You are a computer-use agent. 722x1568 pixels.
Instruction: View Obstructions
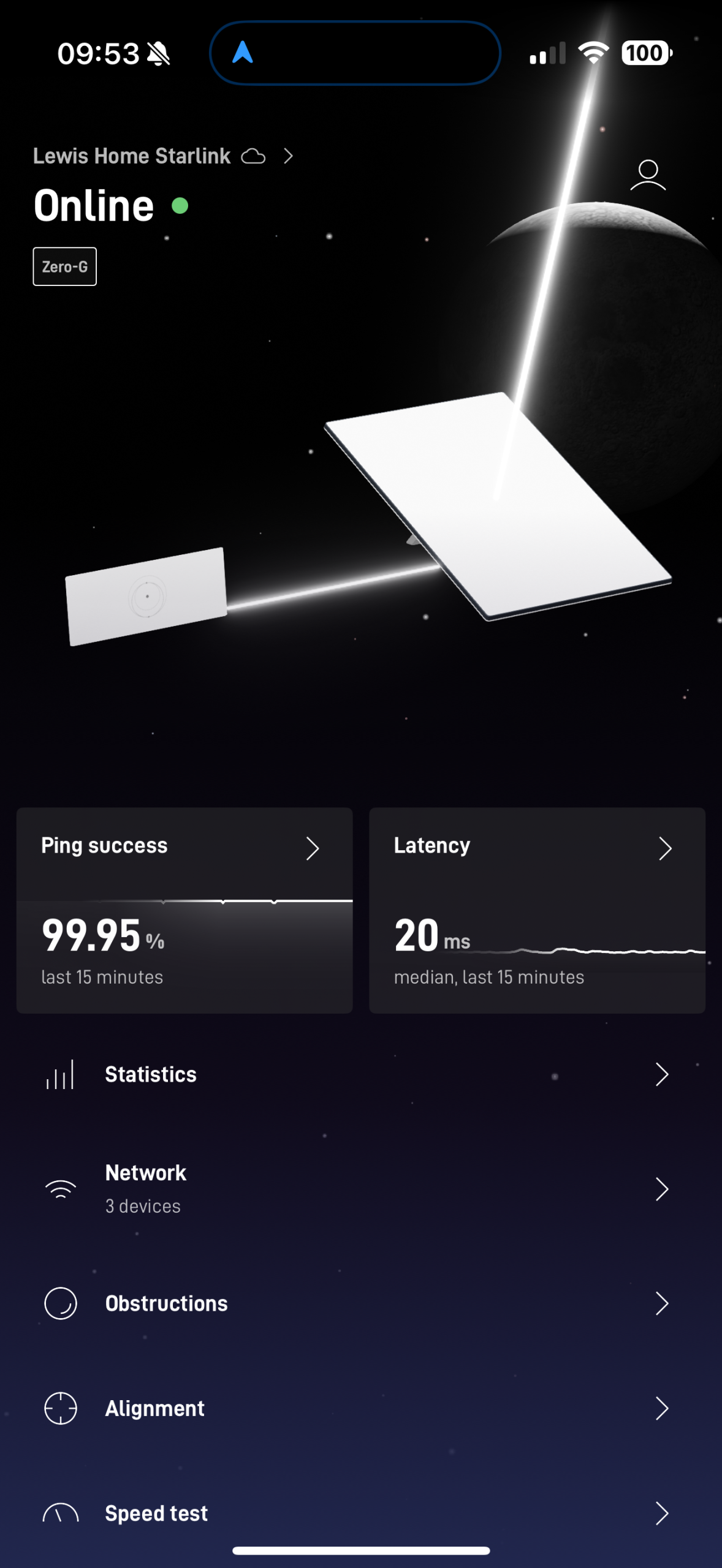pos(355,1303)
